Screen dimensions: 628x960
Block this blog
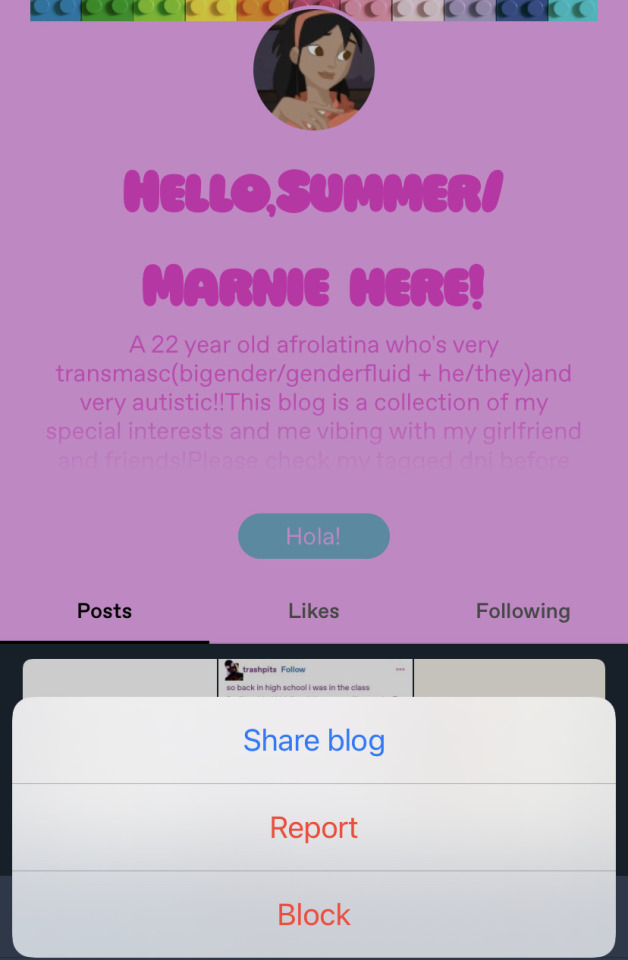pos(314,914)
